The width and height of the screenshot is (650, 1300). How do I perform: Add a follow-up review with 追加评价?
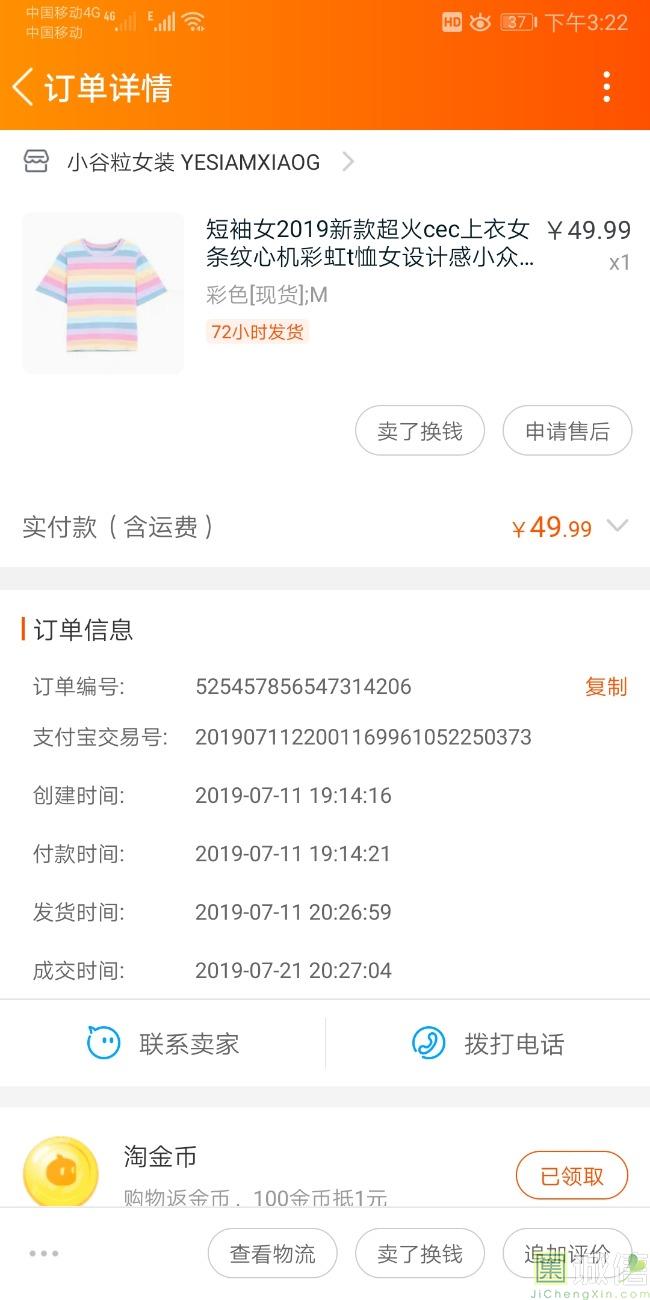click(x=567, y=1254)
